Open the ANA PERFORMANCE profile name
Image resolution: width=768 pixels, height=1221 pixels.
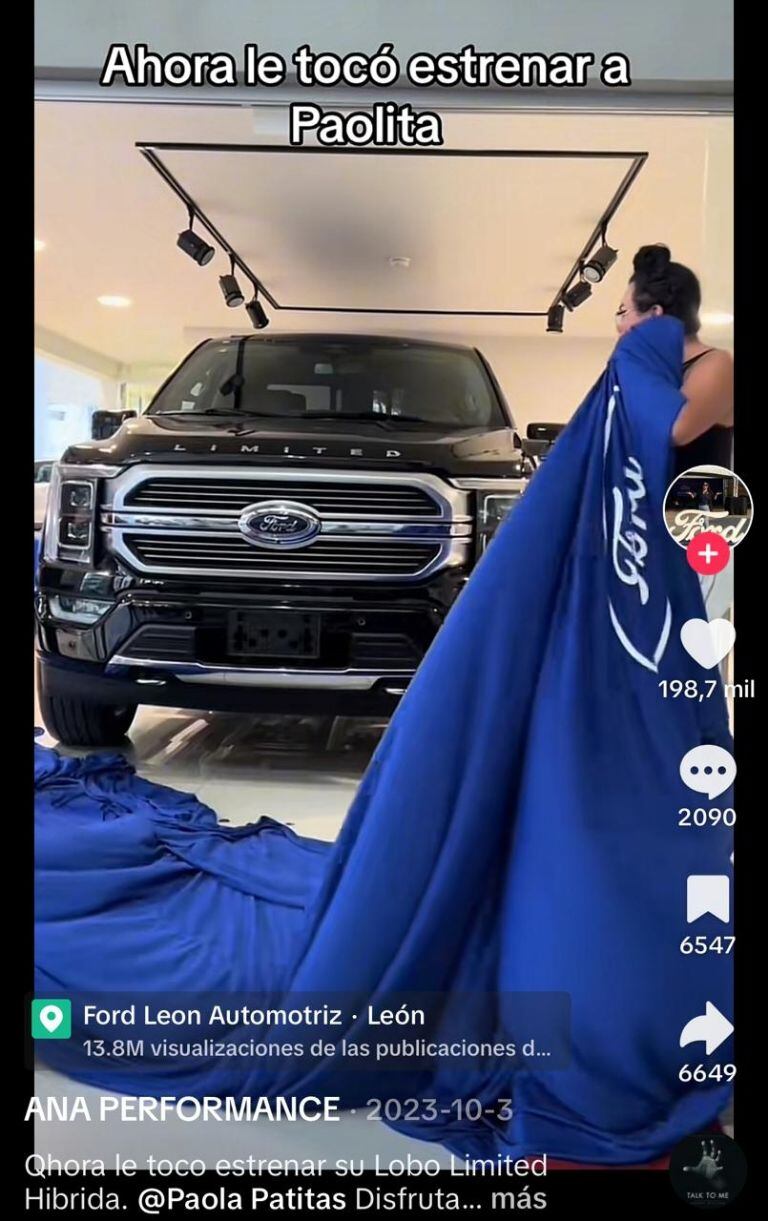point(181,1109)
